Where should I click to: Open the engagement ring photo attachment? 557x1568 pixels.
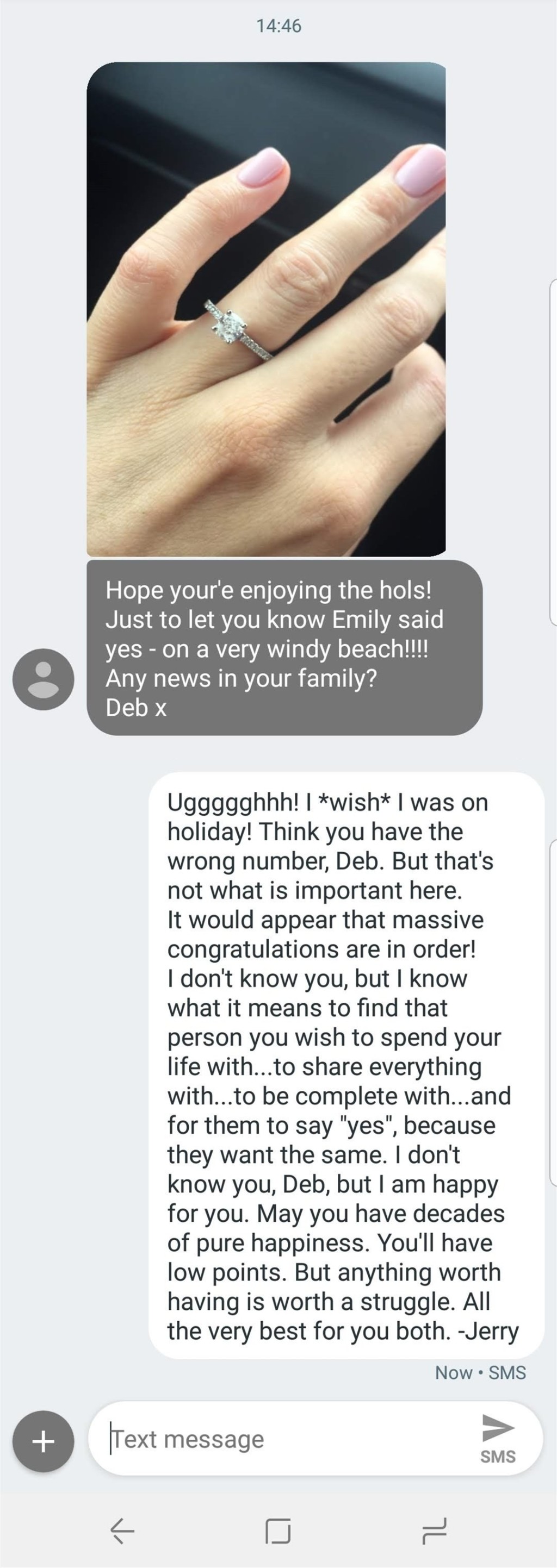pyautogui.click(x=265, y=309)
